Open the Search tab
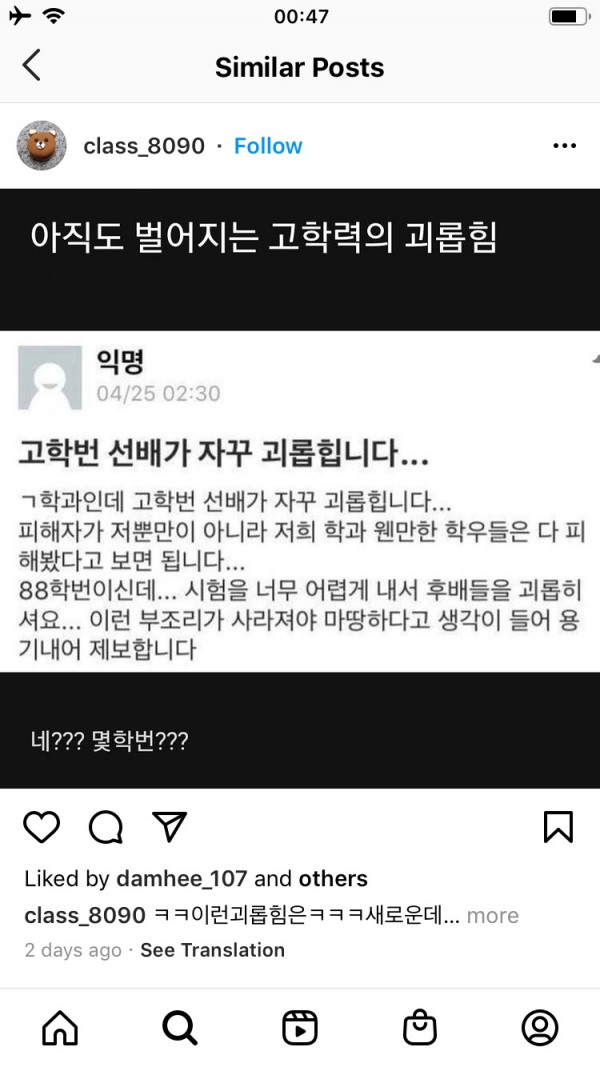Screen dimensions: 600x1067 point(180,1027)
